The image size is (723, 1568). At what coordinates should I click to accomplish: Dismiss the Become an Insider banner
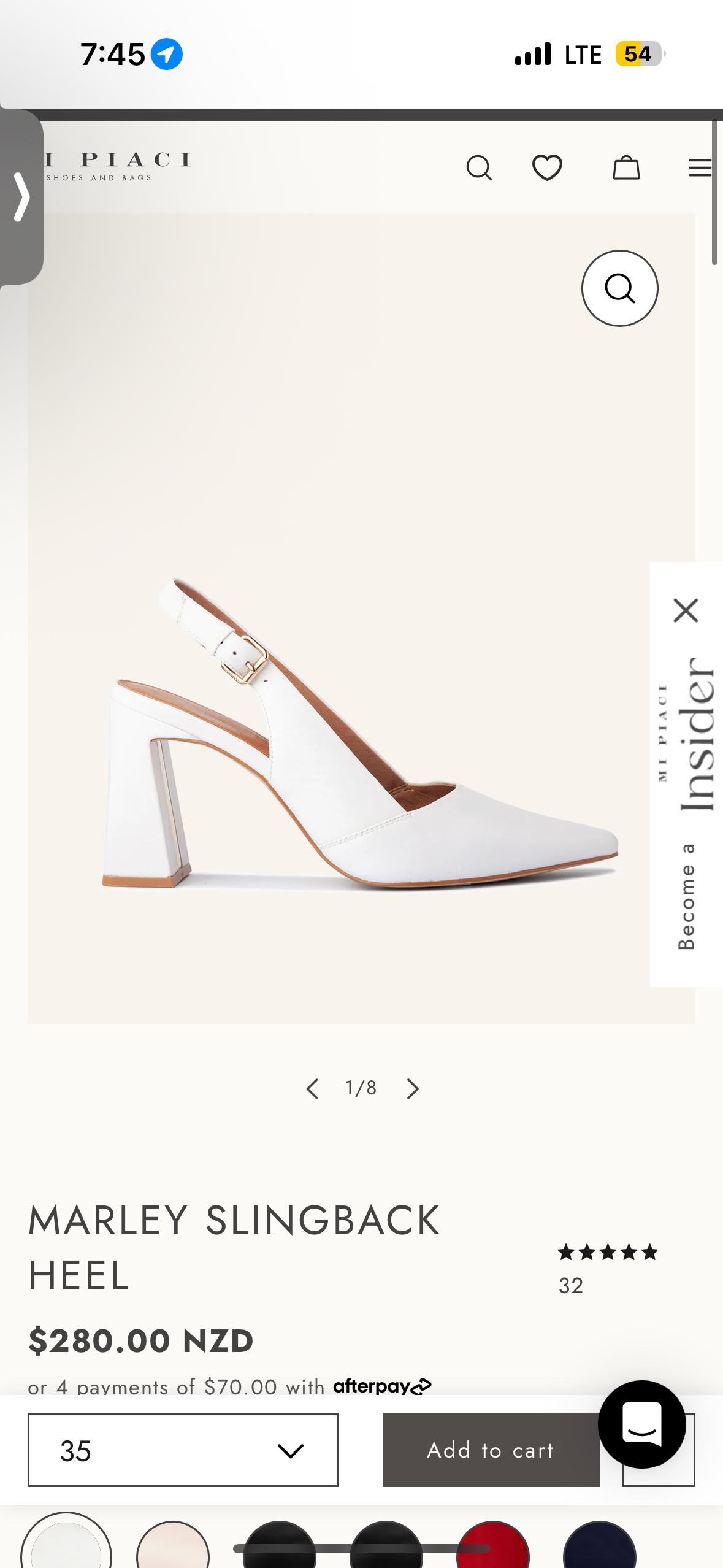686,610
